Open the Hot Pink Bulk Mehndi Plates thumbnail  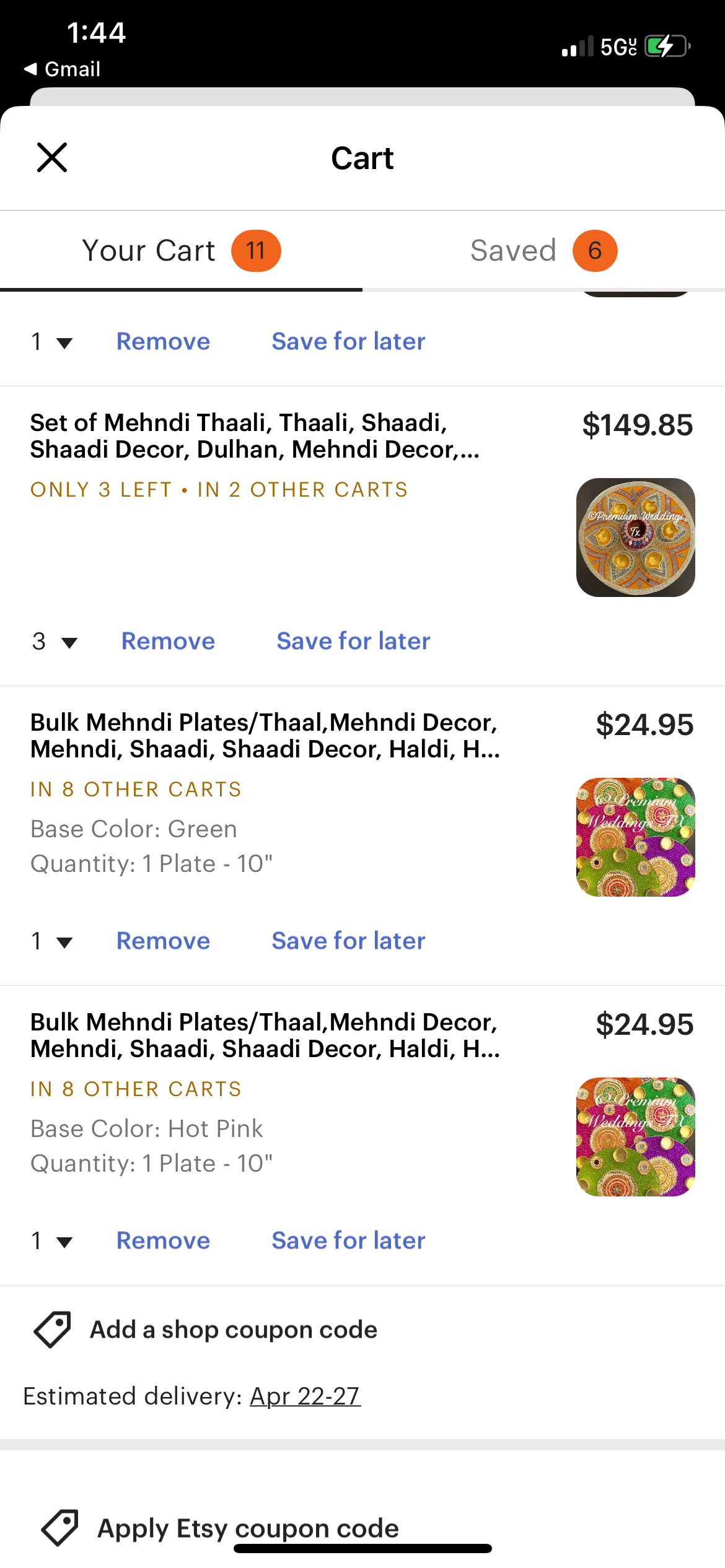[635, 1137]
